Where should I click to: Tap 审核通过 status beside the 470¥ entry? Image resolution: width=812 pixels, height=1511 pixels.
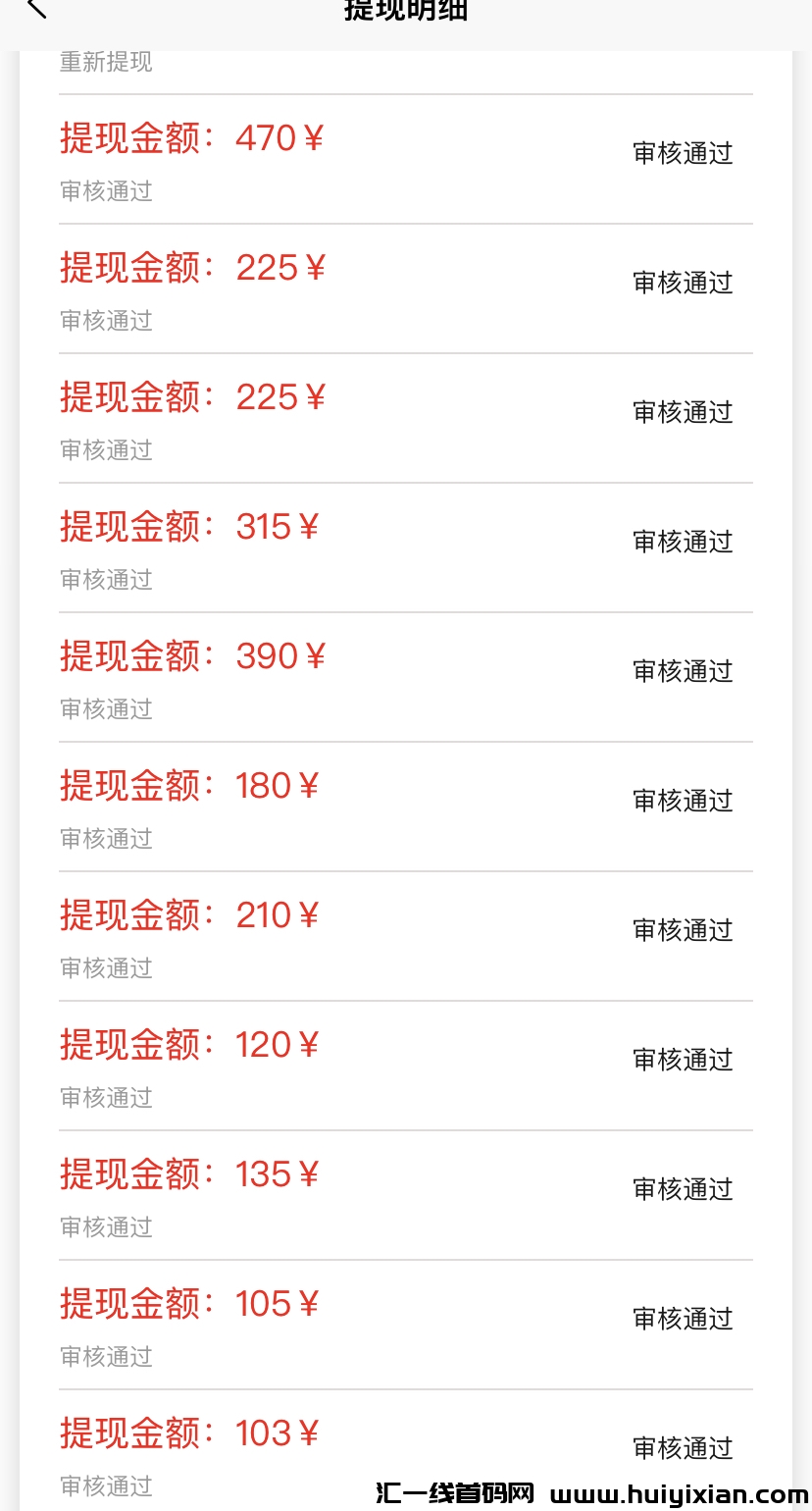point(683,153)
